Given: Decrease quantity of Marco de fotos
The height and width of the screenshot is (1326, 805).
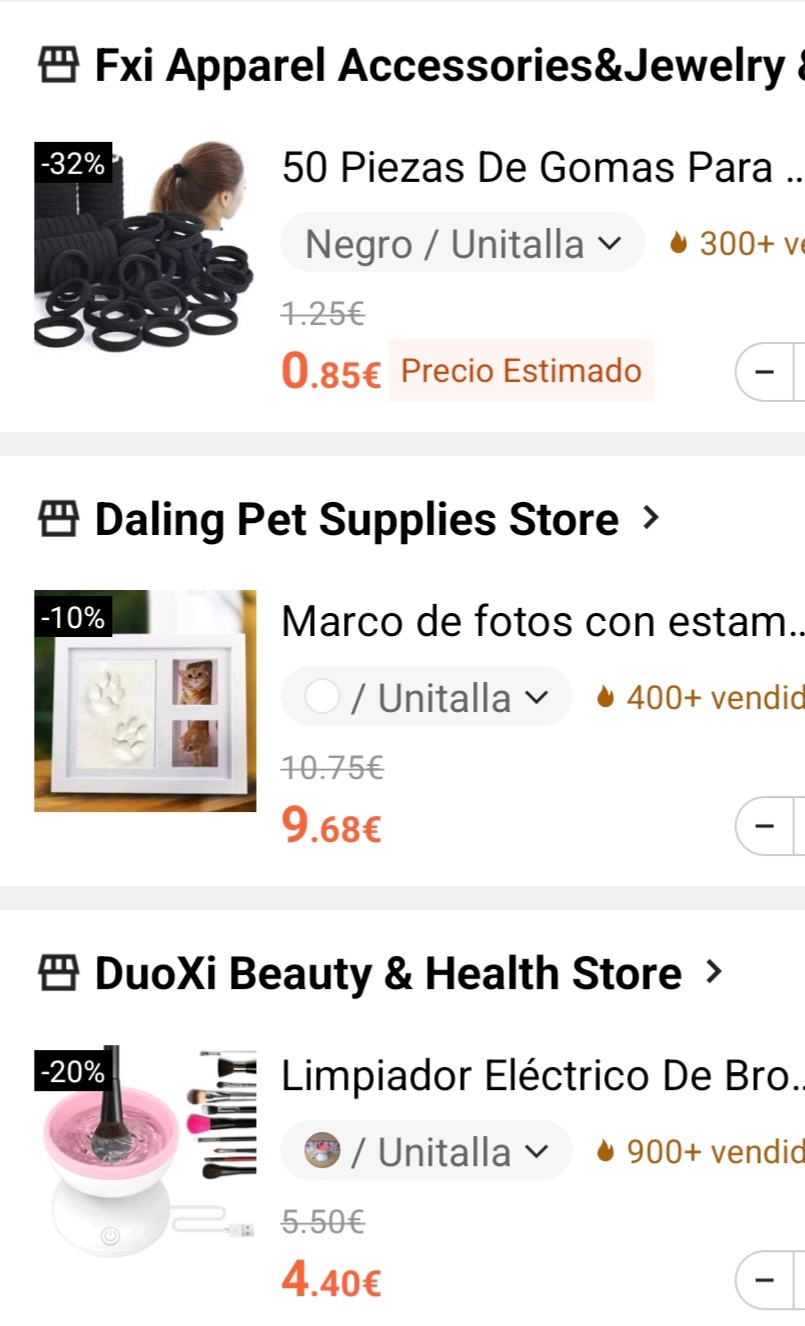Looking at the screenshot, I should [766, 826].
